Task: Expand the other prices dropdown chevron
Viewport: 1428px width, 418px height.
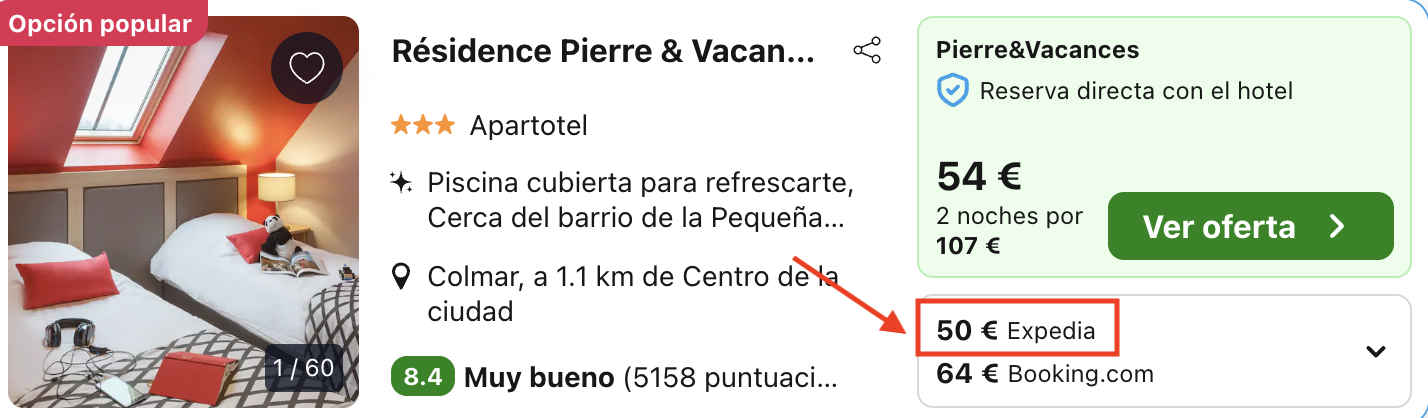Action: [1376, 351]
